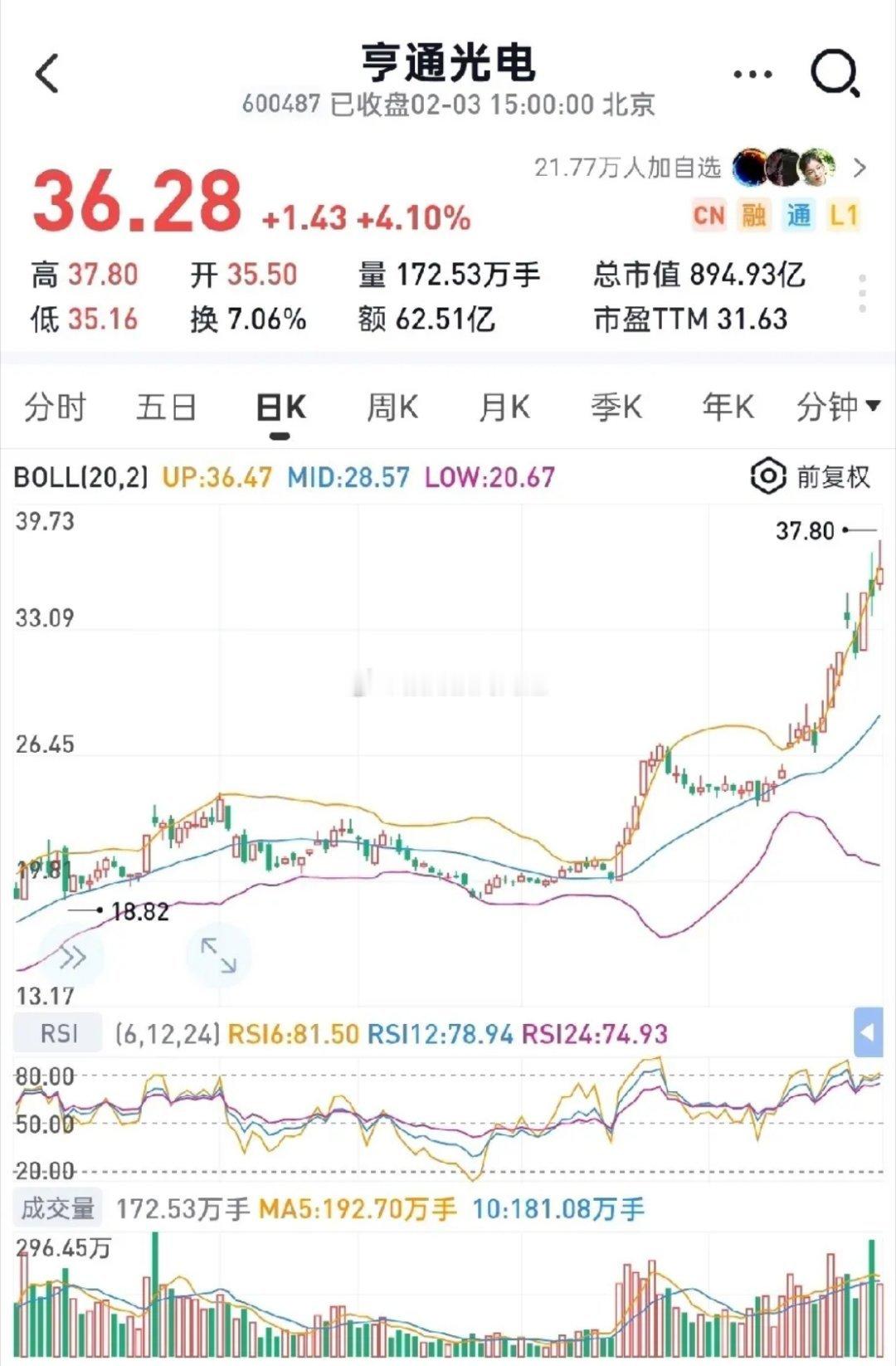Switch to the 周K weekly tab
The height and width of the screenshot is (1366, 896).
click(x=393, y=407)
